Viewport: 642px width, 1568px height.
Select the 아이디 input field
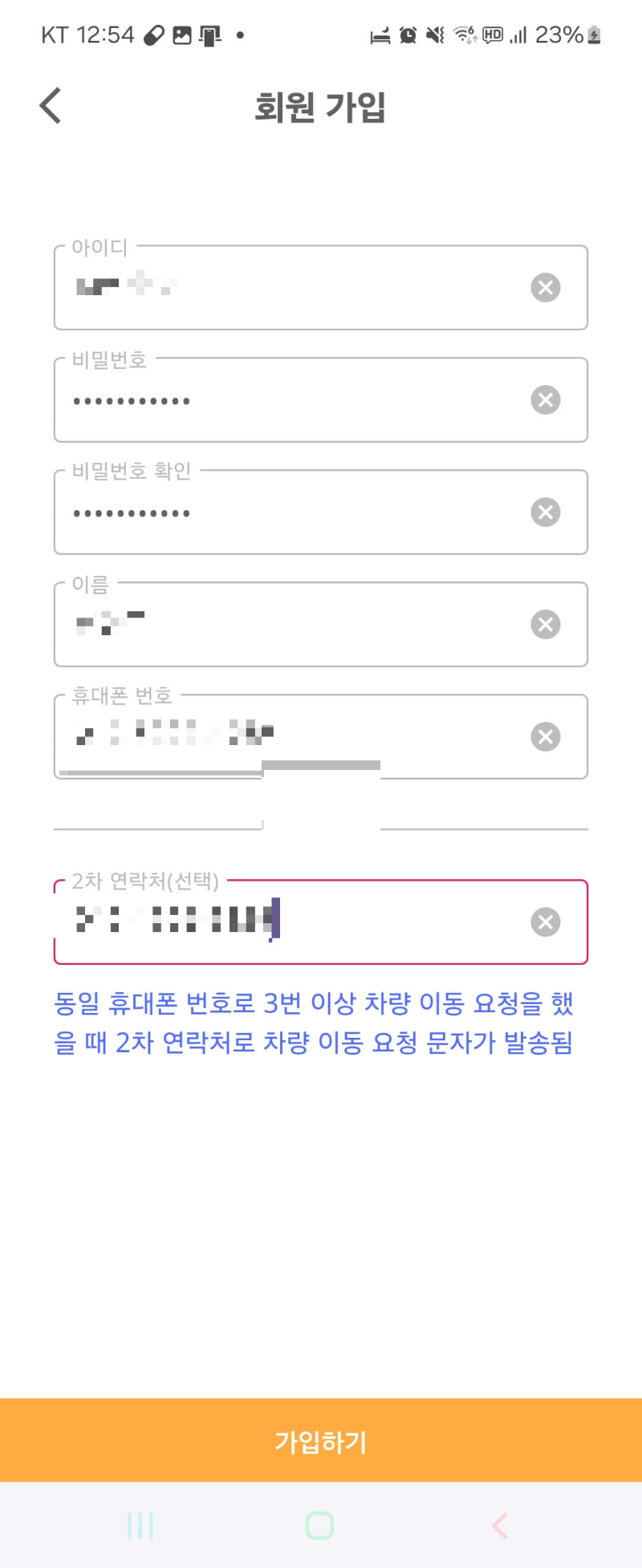pyautogui.click(x=281, y=287)
